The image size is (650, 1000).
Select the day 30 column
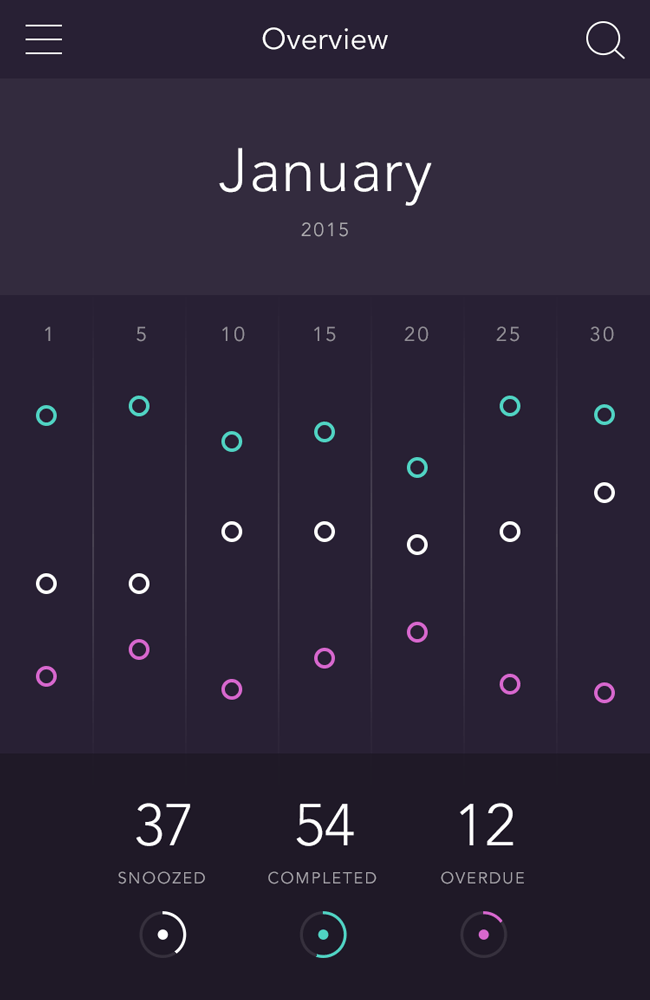coord(602,334)
